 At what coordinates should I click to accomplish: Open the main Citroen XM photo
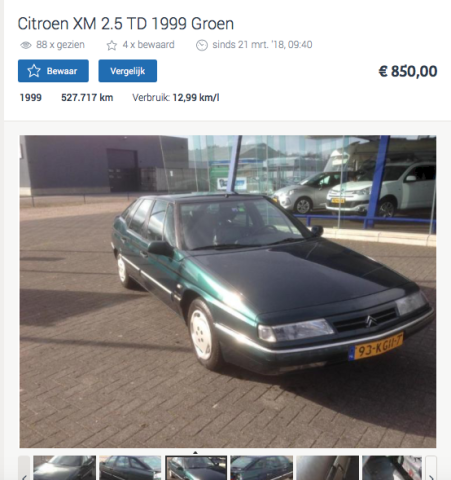click(x=228, y=291)
